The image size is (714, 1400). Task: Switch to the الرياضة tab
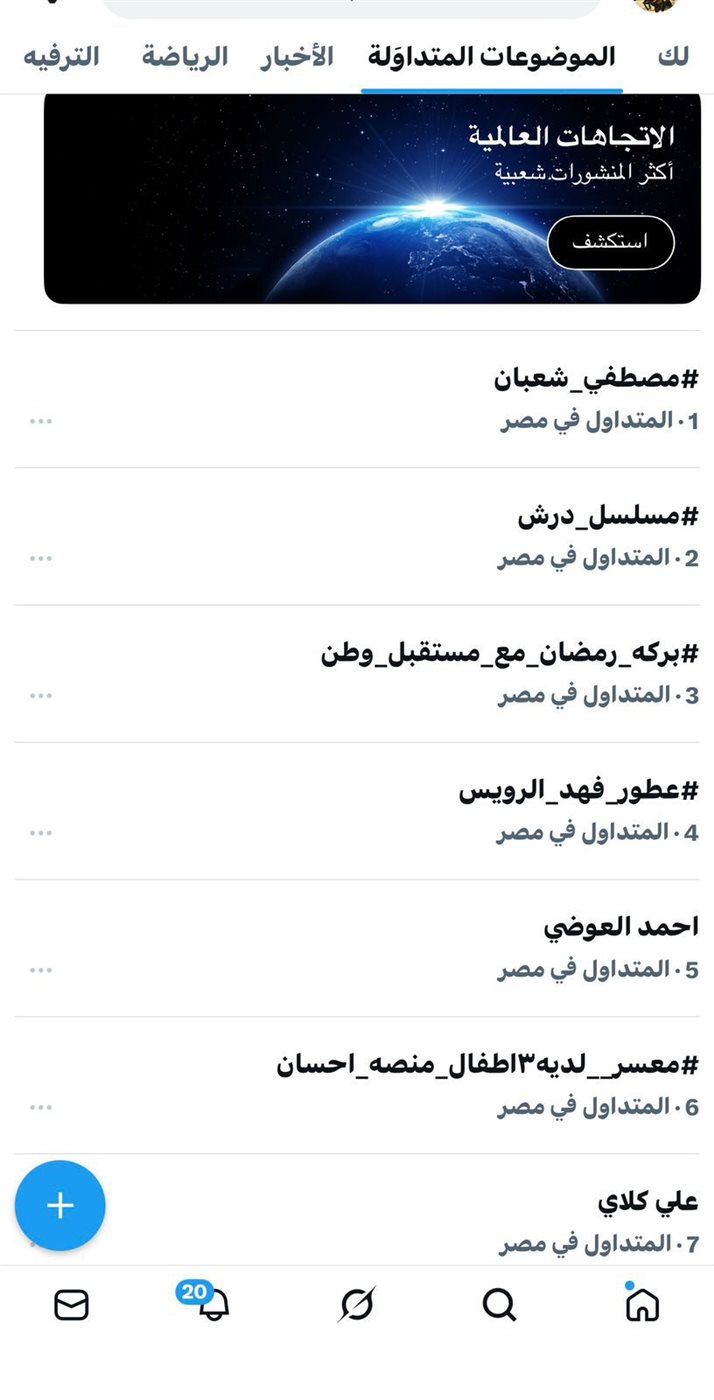[184, 56]
